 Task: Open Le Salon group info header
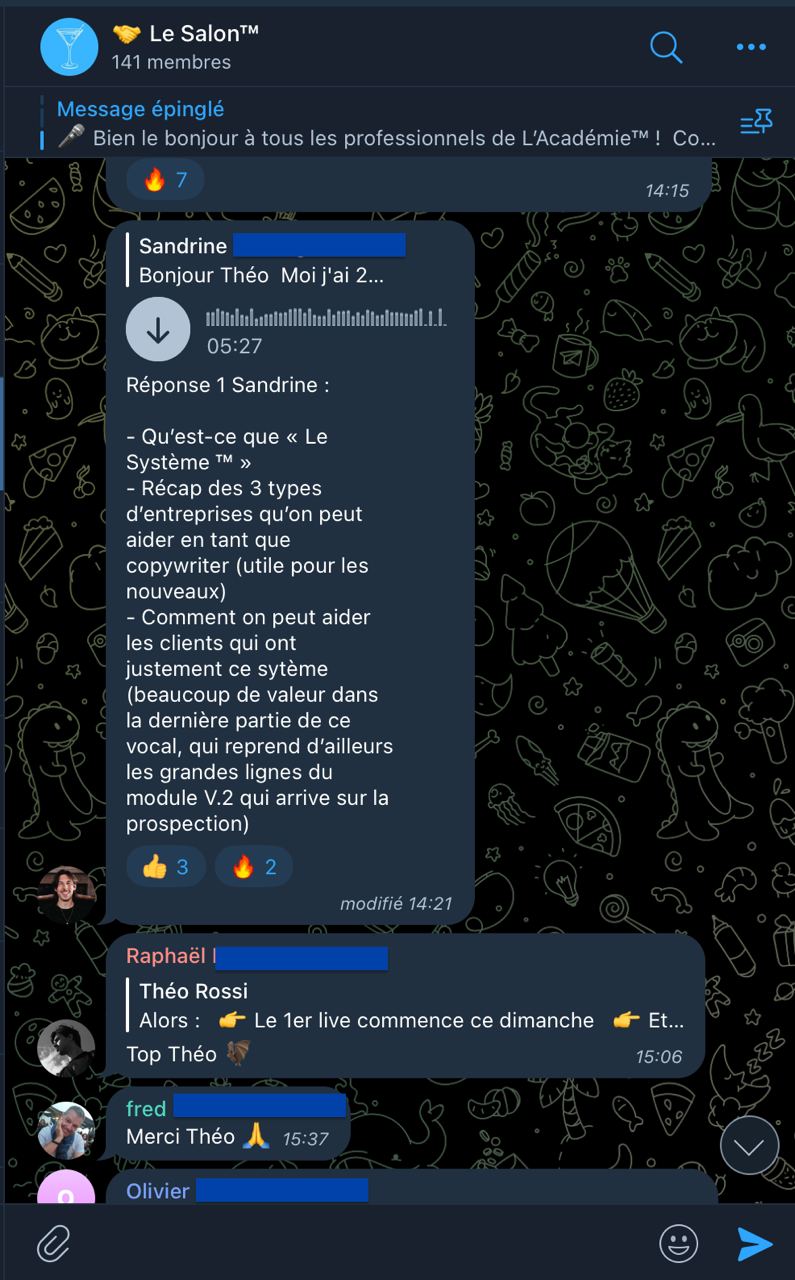(200, 46)
